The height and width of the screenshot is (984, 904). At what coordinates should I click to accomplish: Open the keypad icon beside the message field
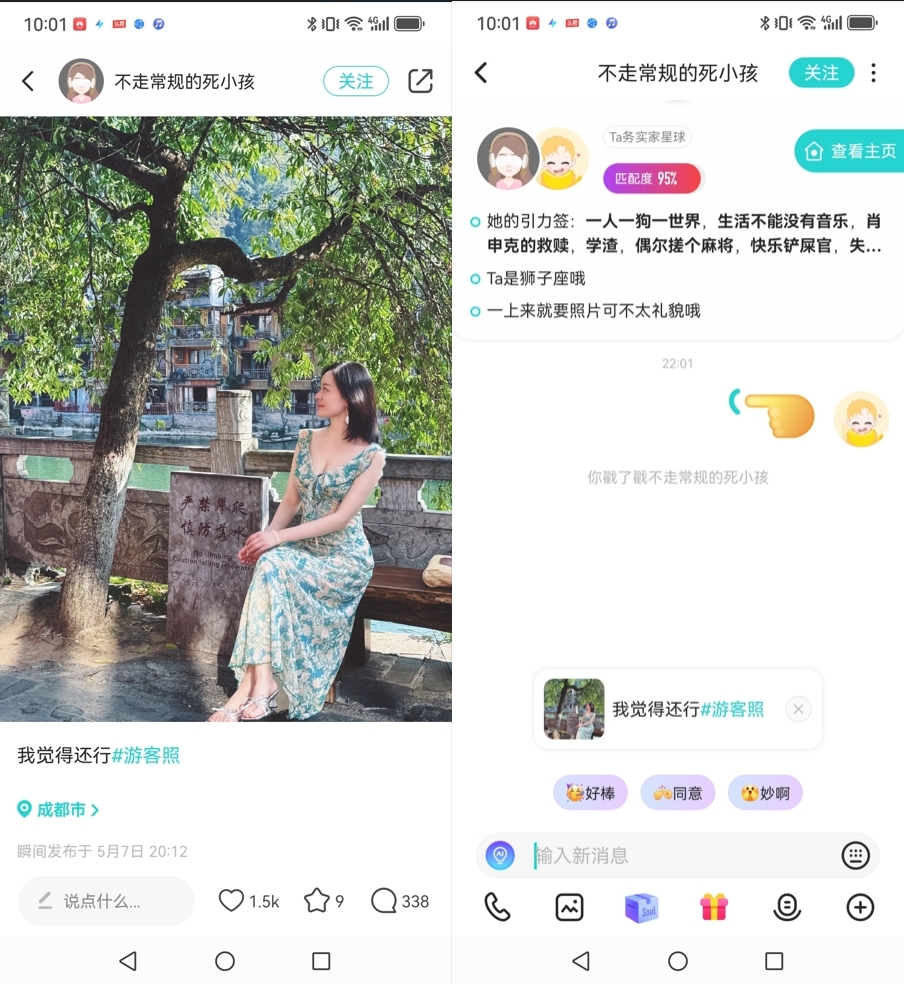click(x=855, y=855)
